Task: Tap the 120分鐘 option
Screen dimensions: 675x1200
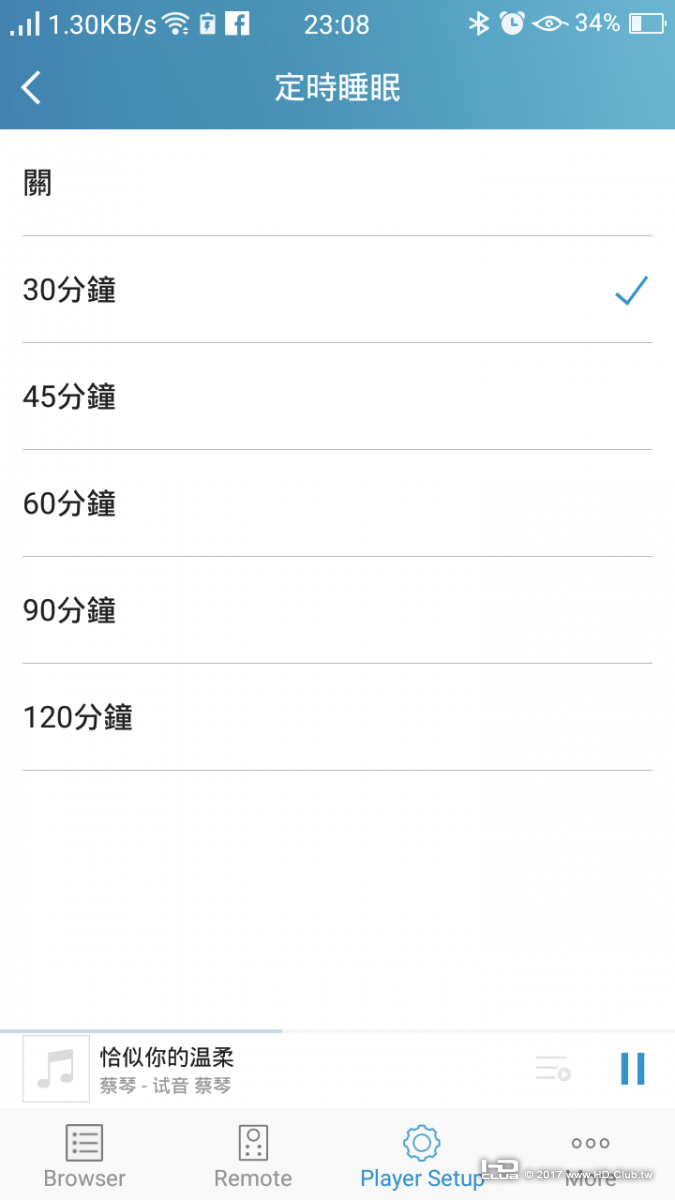Action: pyautogui.click(x=337, y=717)
